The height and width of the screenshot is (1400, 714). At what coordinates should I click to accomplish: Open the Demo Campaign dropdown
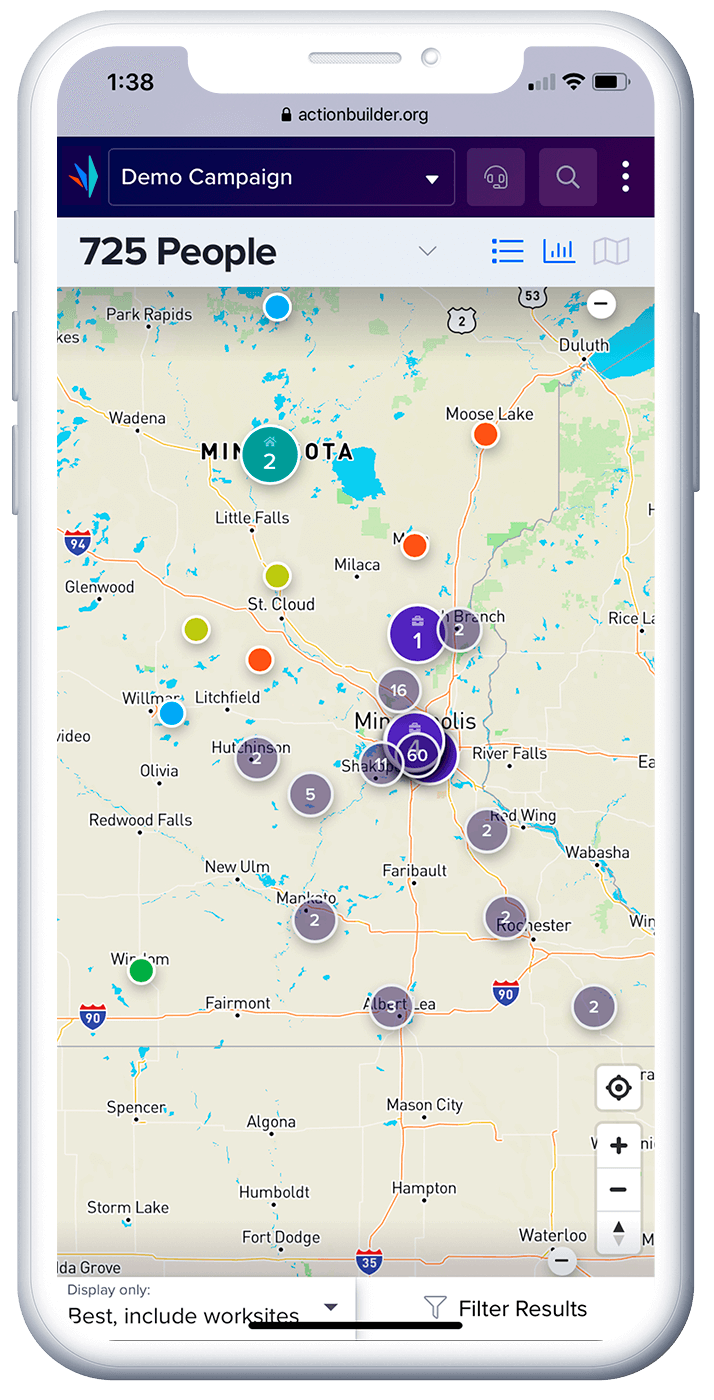coord(281,178)
